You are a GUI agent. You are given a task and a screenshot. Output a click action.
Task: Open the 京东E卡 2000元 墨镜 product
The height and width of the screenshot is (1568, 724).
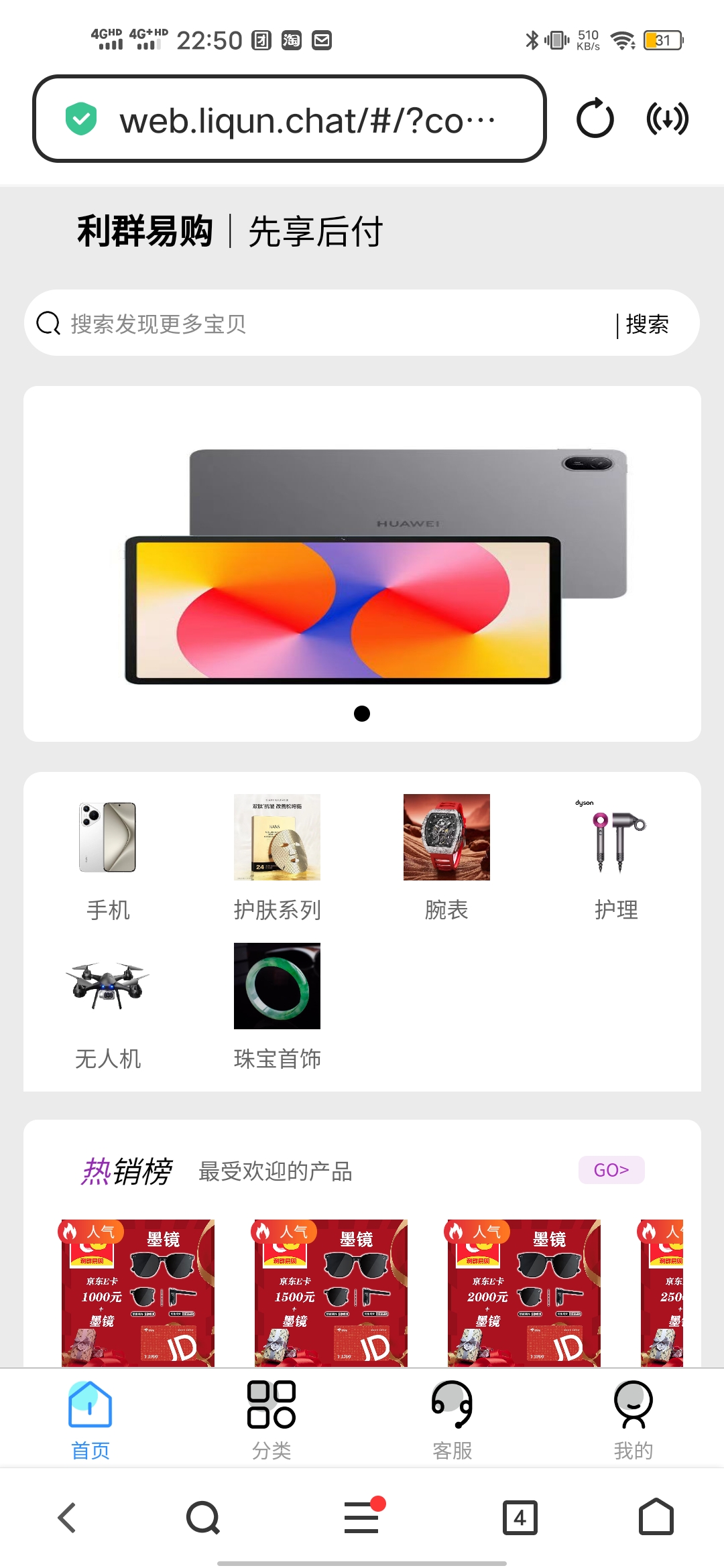524,1292
